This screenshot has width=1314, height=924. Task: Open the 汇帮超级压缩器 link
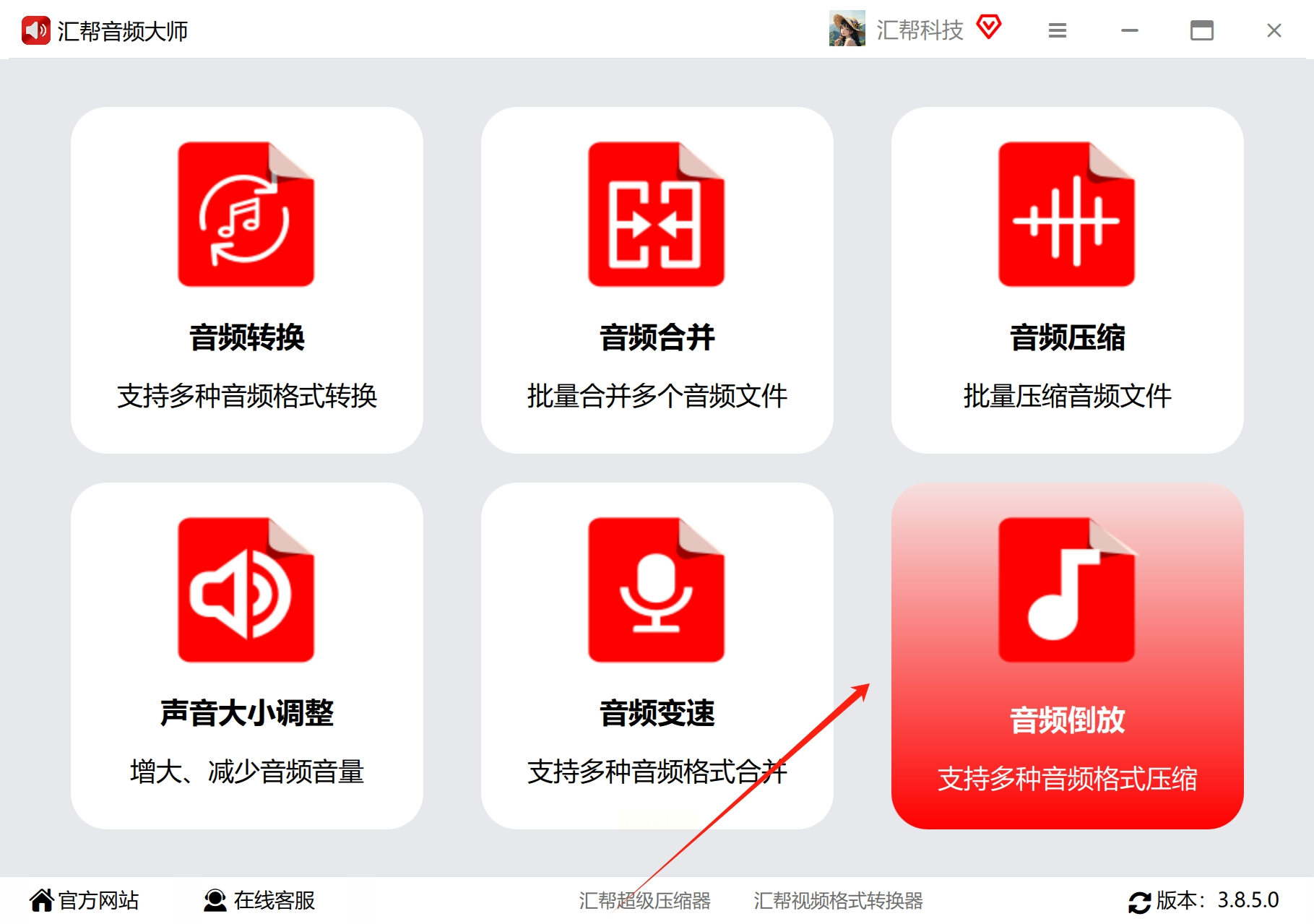point(644,900)
